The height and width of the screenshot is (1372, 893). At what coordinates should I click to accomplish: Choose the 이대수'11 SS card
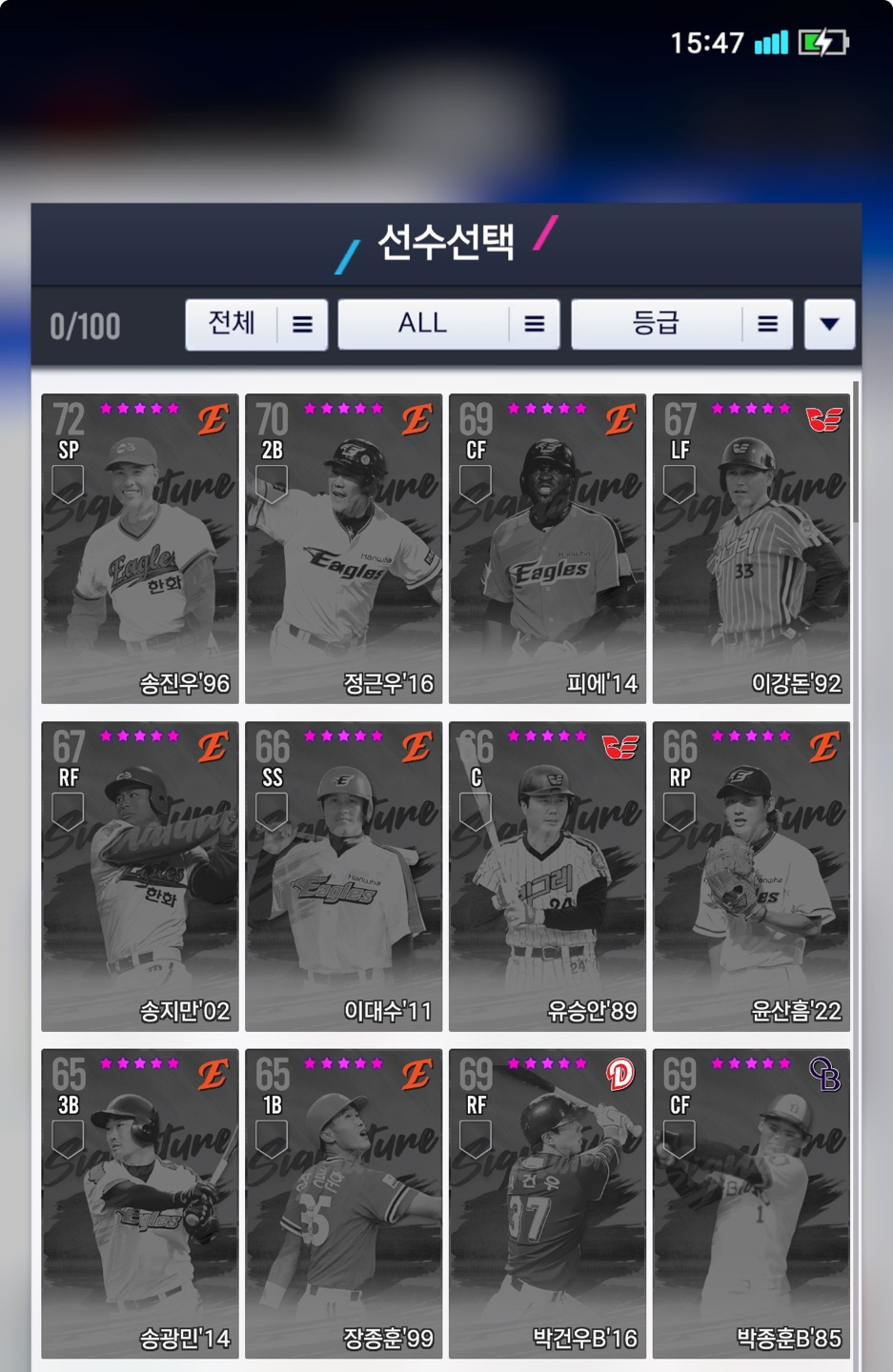[x=343, y=877]
